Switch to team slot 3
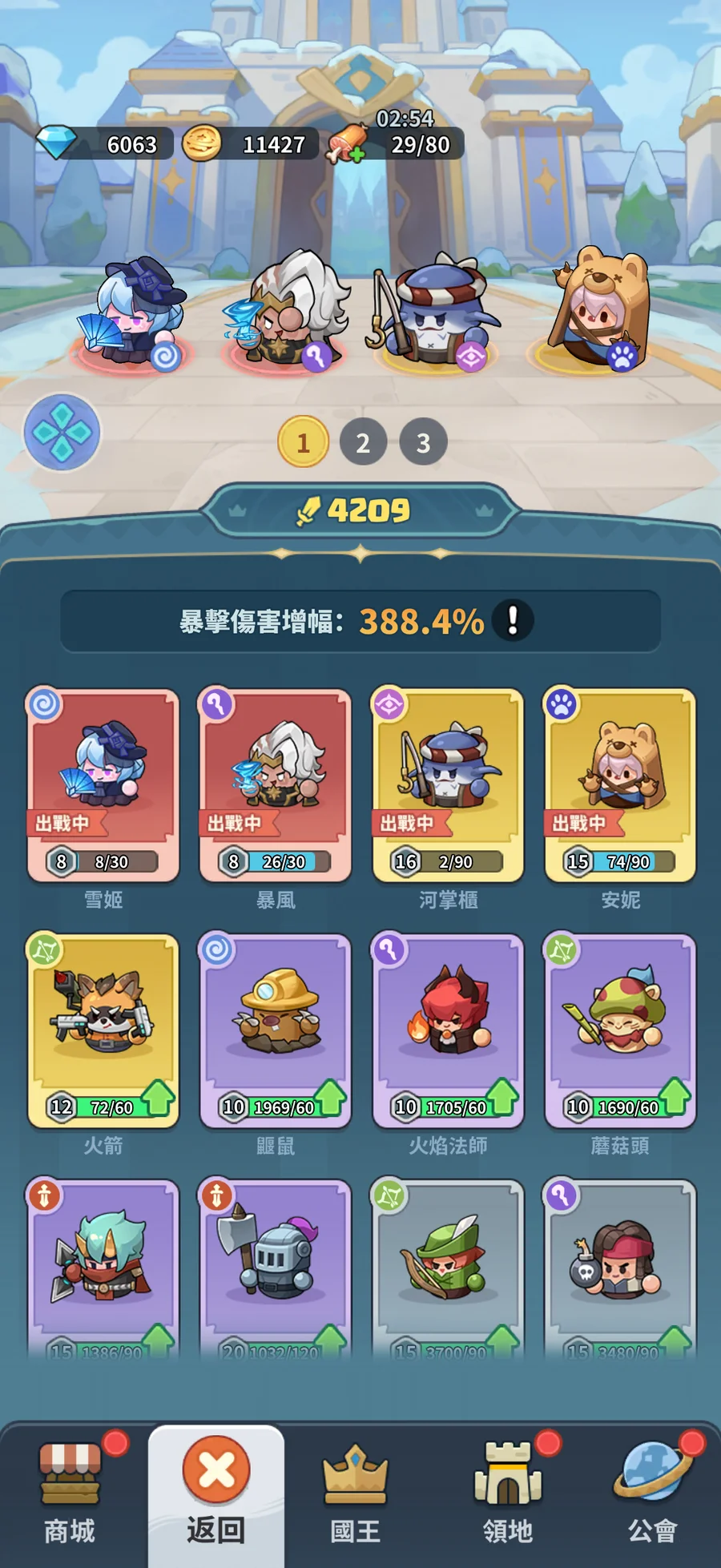The image size is (721, 1568). (423, 442)
